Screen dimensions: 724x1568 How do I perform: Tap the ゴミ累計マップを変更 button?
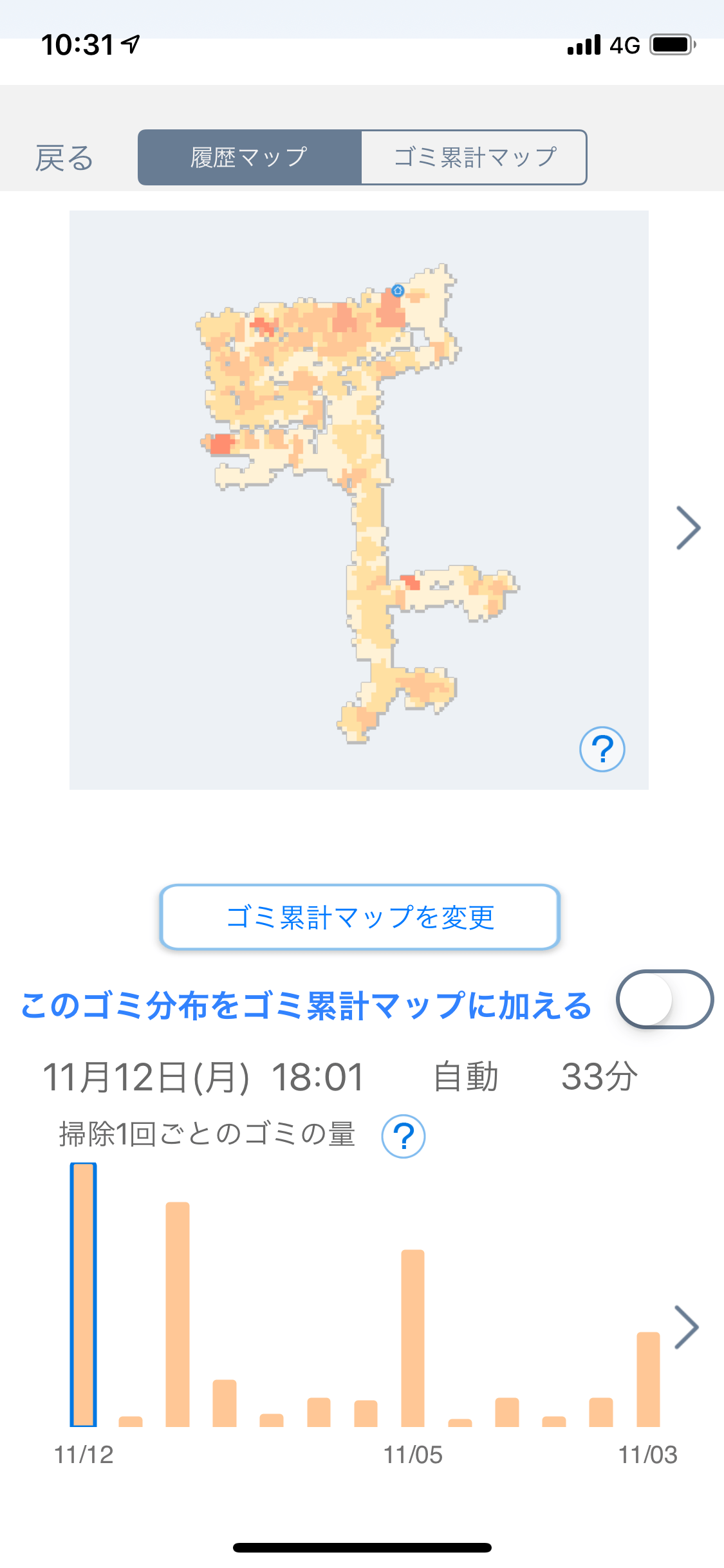point(360,917)
